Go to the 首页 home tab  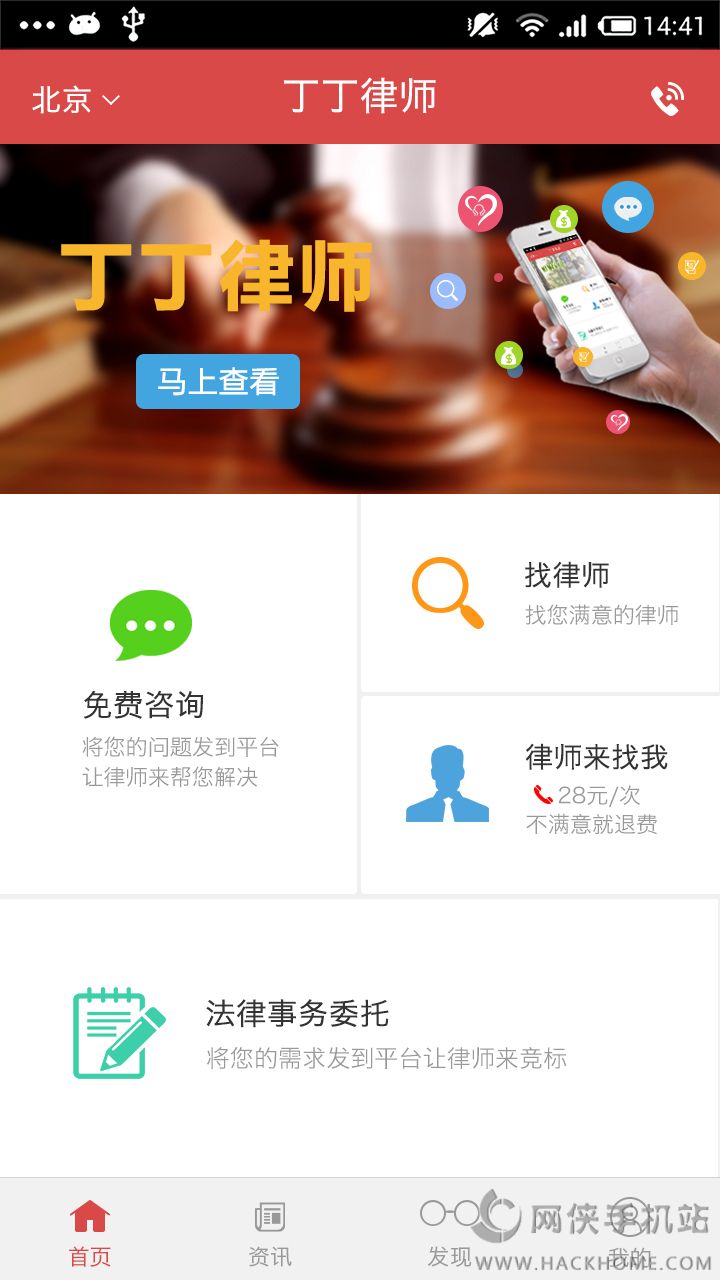(90, 1232)
